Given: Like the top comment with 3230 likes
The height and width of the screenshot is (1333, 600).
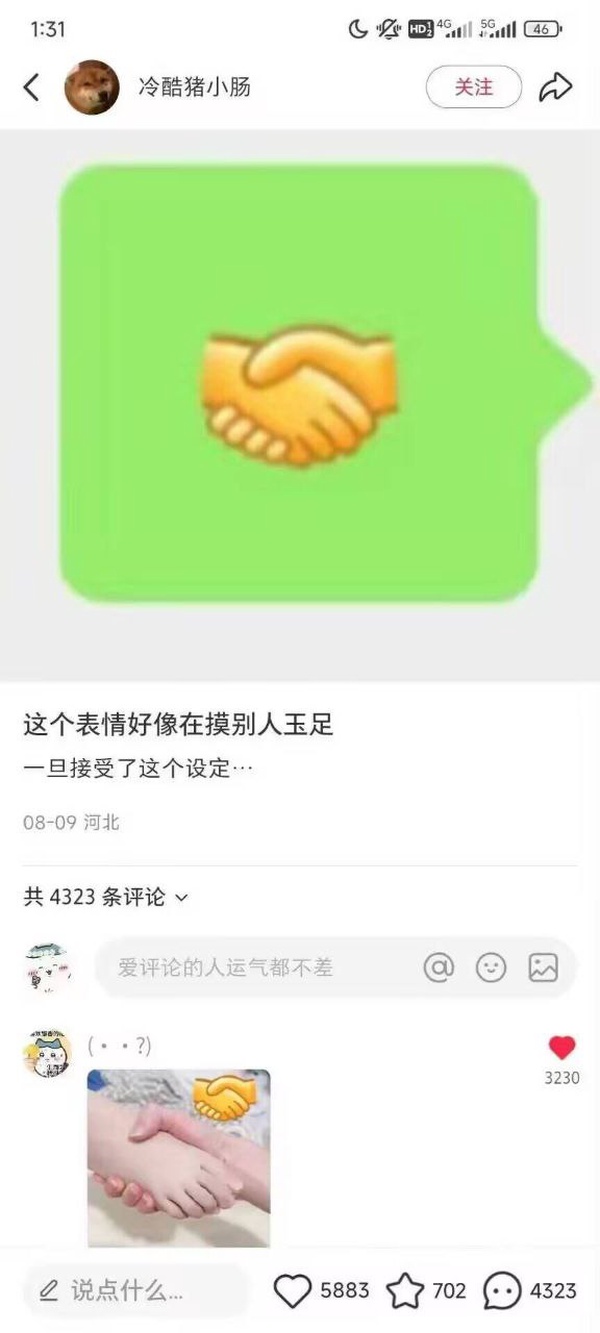Looking at the screenshot, I should [562, 1048].
